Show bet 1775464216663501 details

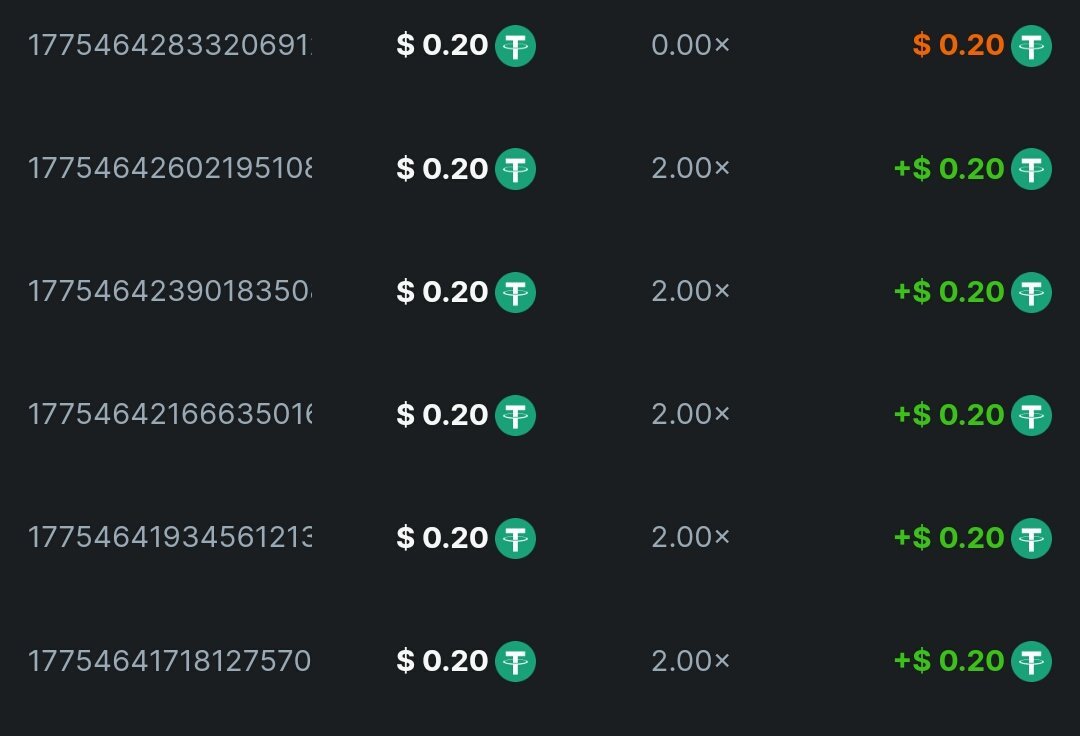click(170, 415)
